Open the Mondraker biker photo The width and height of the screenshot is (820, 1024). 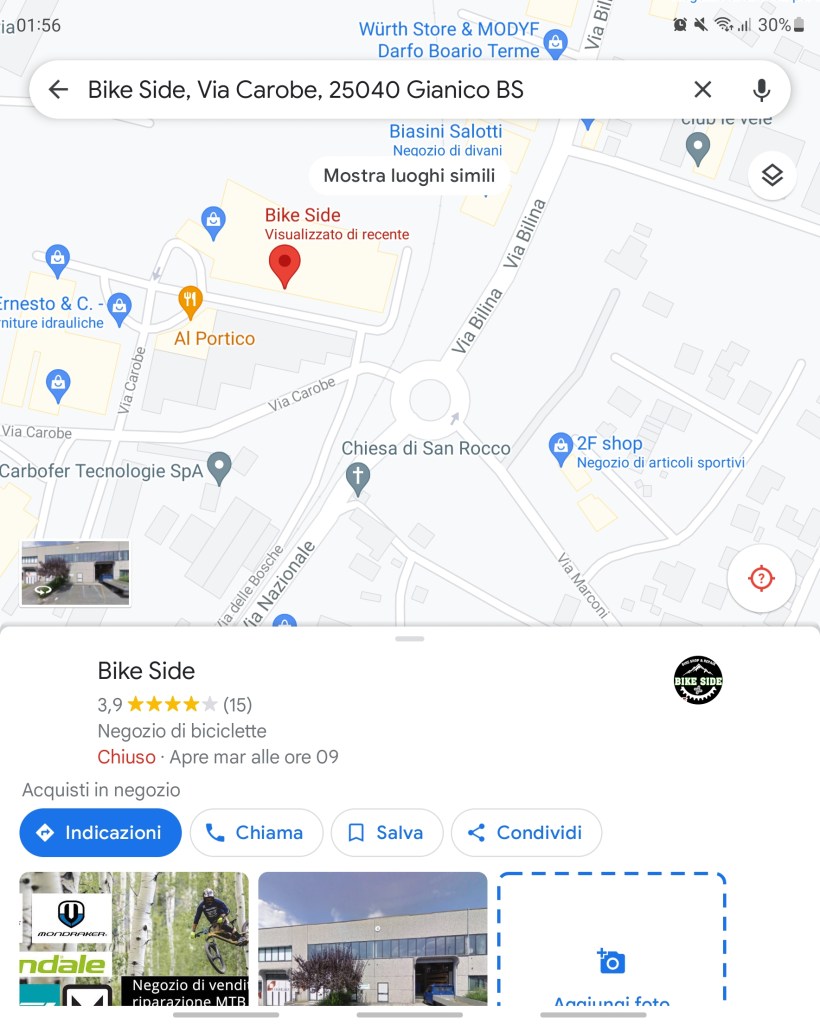pyautogui.click(x=134, y=938)
